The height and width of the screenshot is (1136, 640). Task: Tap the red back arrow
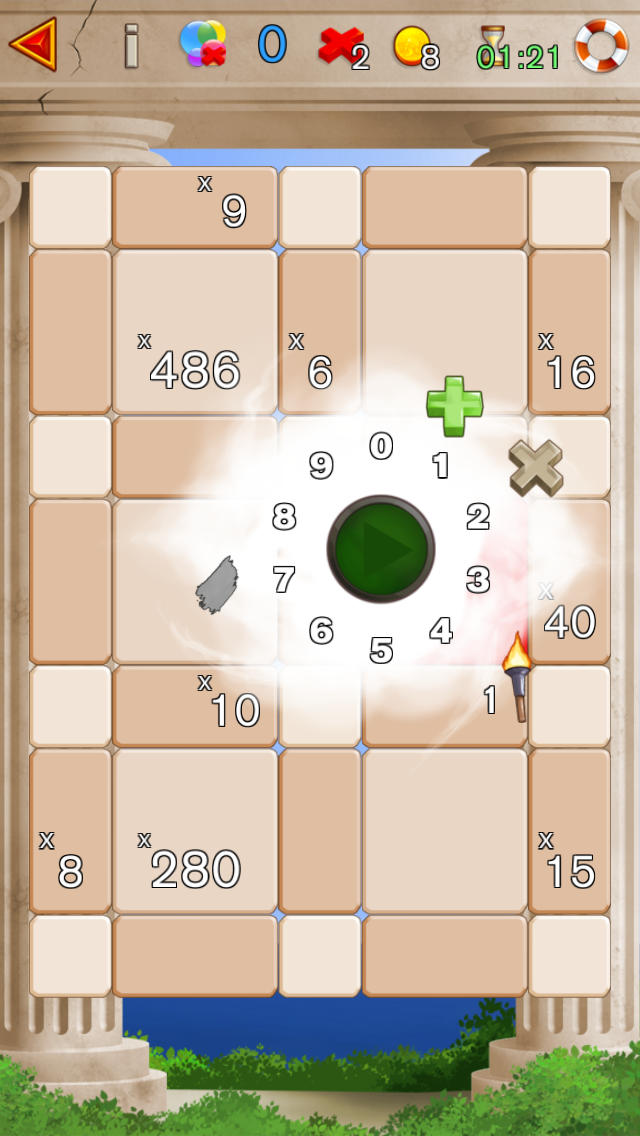[x=33, y=44]
